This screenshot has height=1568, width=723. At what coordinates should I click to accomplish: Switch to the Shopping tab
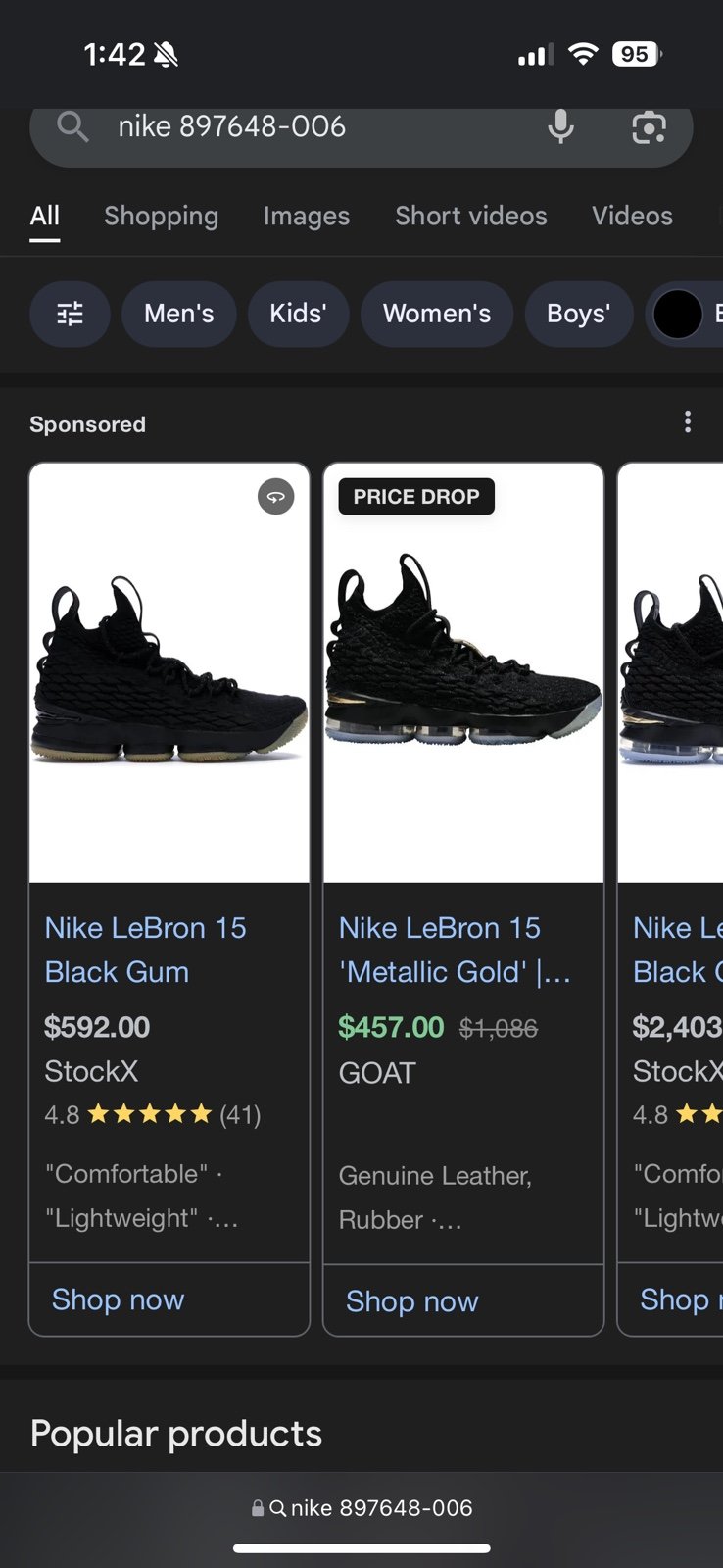point(161,216)
